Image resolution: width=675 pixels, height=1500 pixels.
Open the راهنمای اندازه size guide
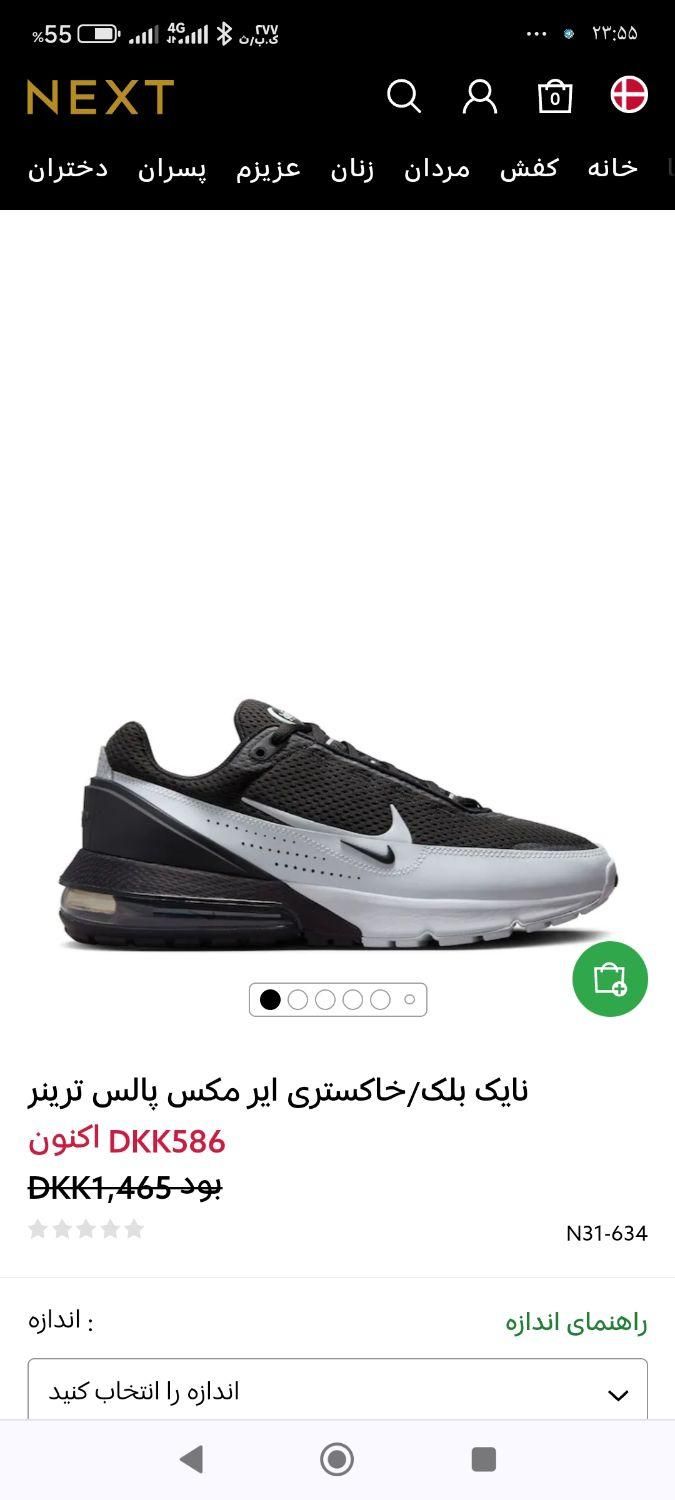(x=576, y=1323)
